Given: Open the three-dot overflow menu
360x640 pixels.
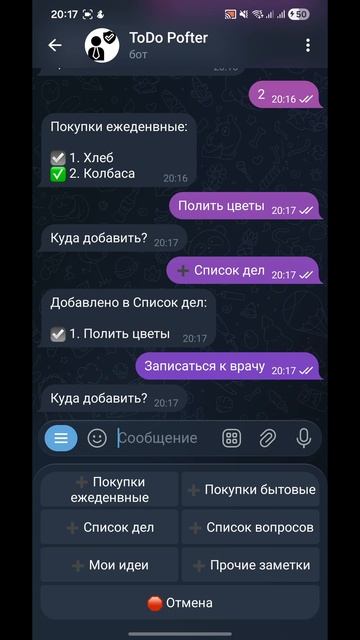Looking at the screenshot, I should (x=308, y=45).
